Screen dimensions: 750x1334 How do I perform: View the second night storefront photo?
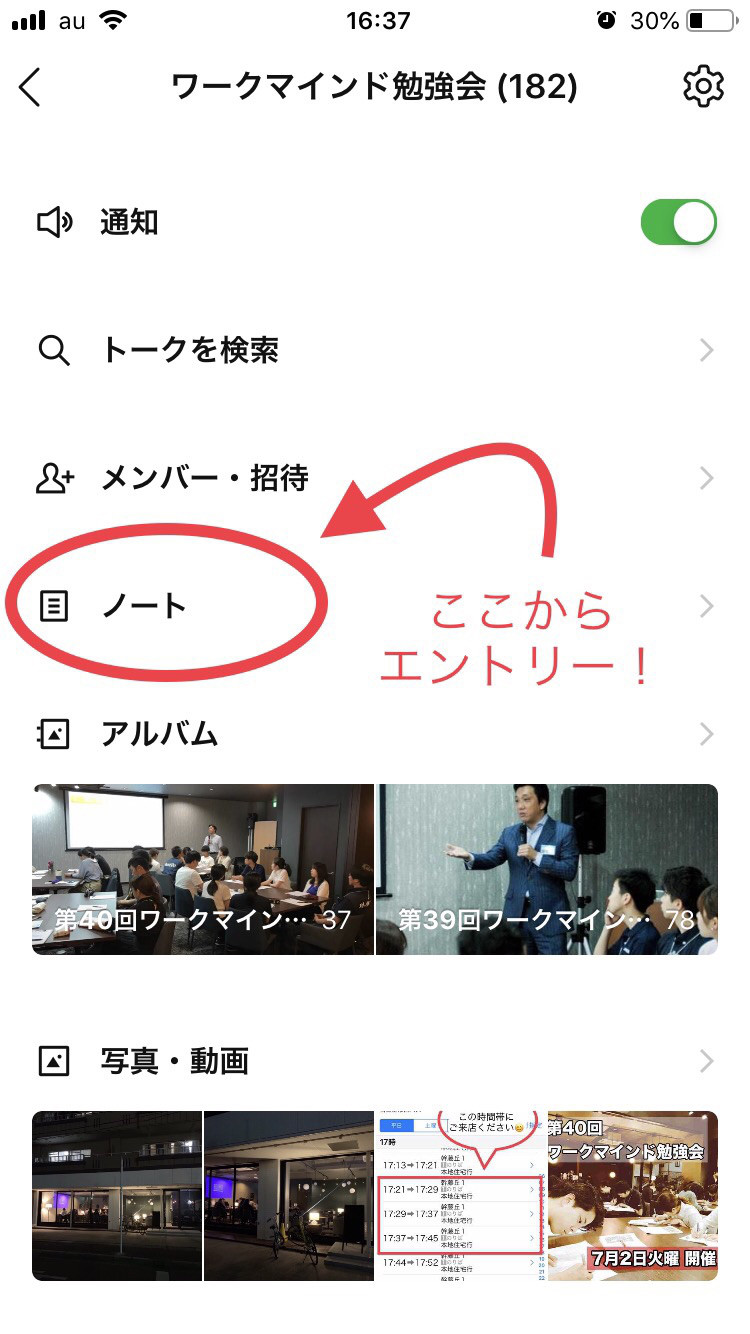click(x=289, y=1195)
